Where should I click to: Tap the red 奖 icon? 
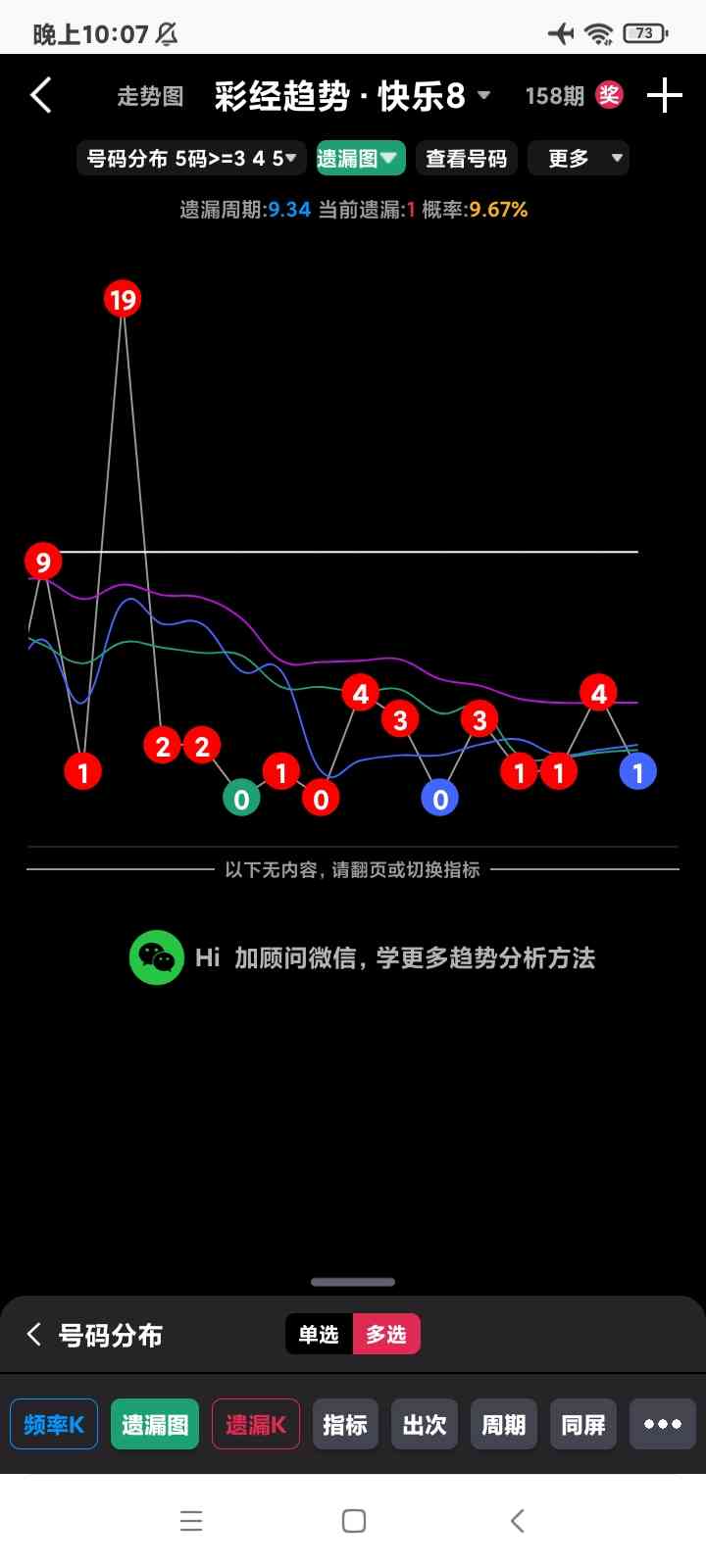click(610, 95)
